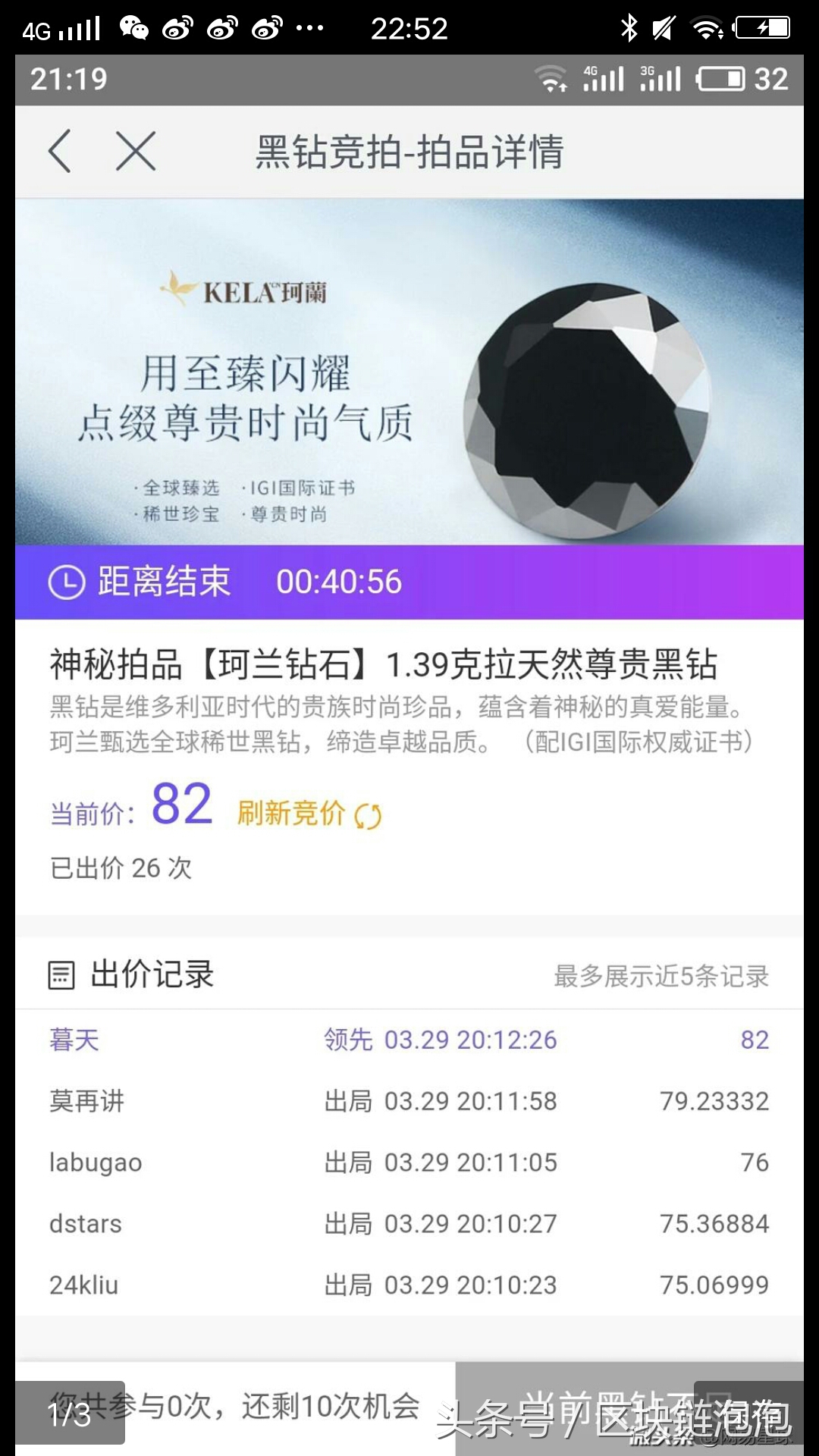The height and width of the screenshot is (1456, 819).
Task: Tap the 黑钻竞拍-拍品详情 title
Action: (409, 151)
